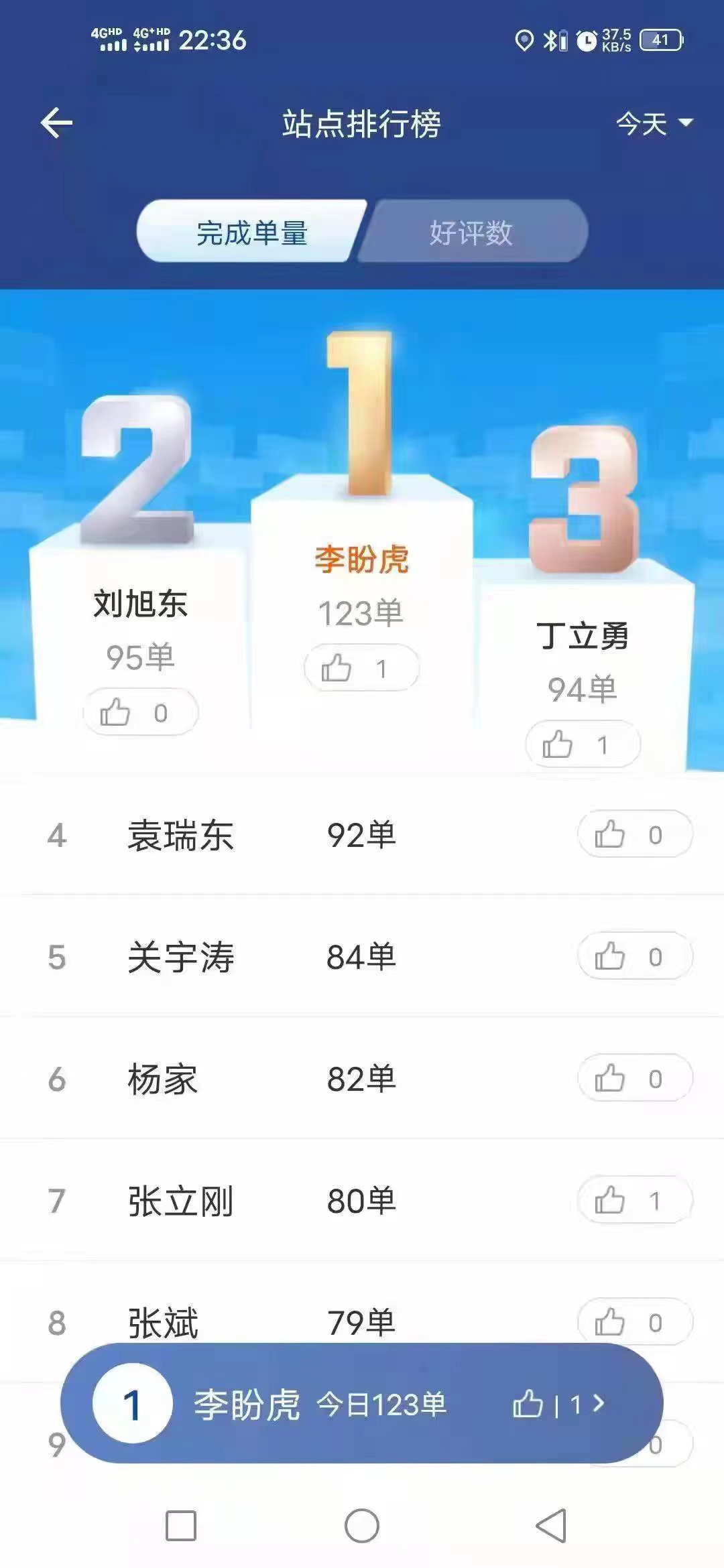724x1568 pixels.
Task: Thumbs-up 张立刚's 80单 entry
Action: click(x=634, y=1201)
